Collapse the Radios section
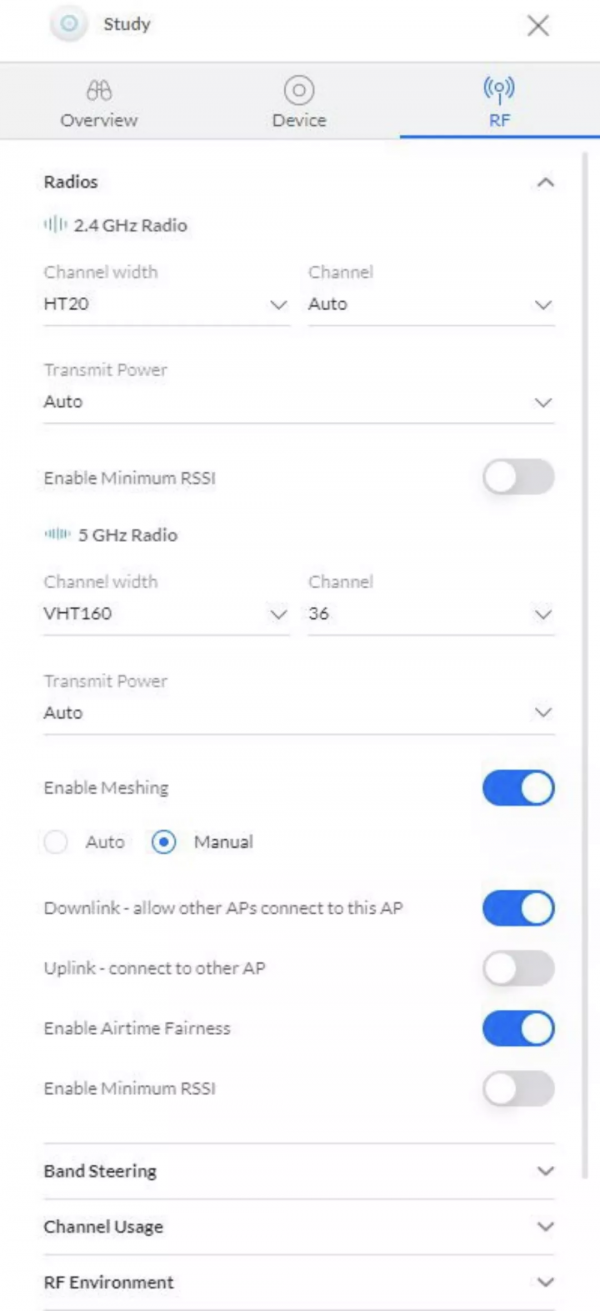This screenshot has width=600, height=1311. pyautogui.click(x=544, y=182)
